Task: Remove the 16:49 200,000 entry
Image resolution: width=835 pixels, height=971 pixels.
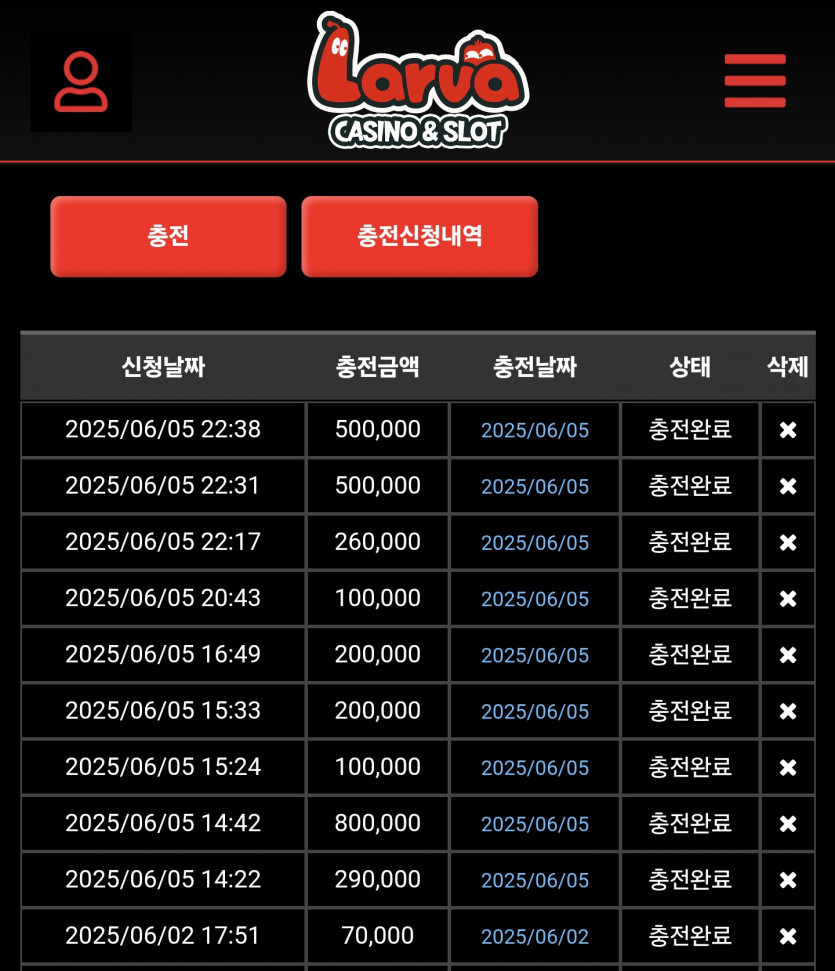Action: coord(788,655)
